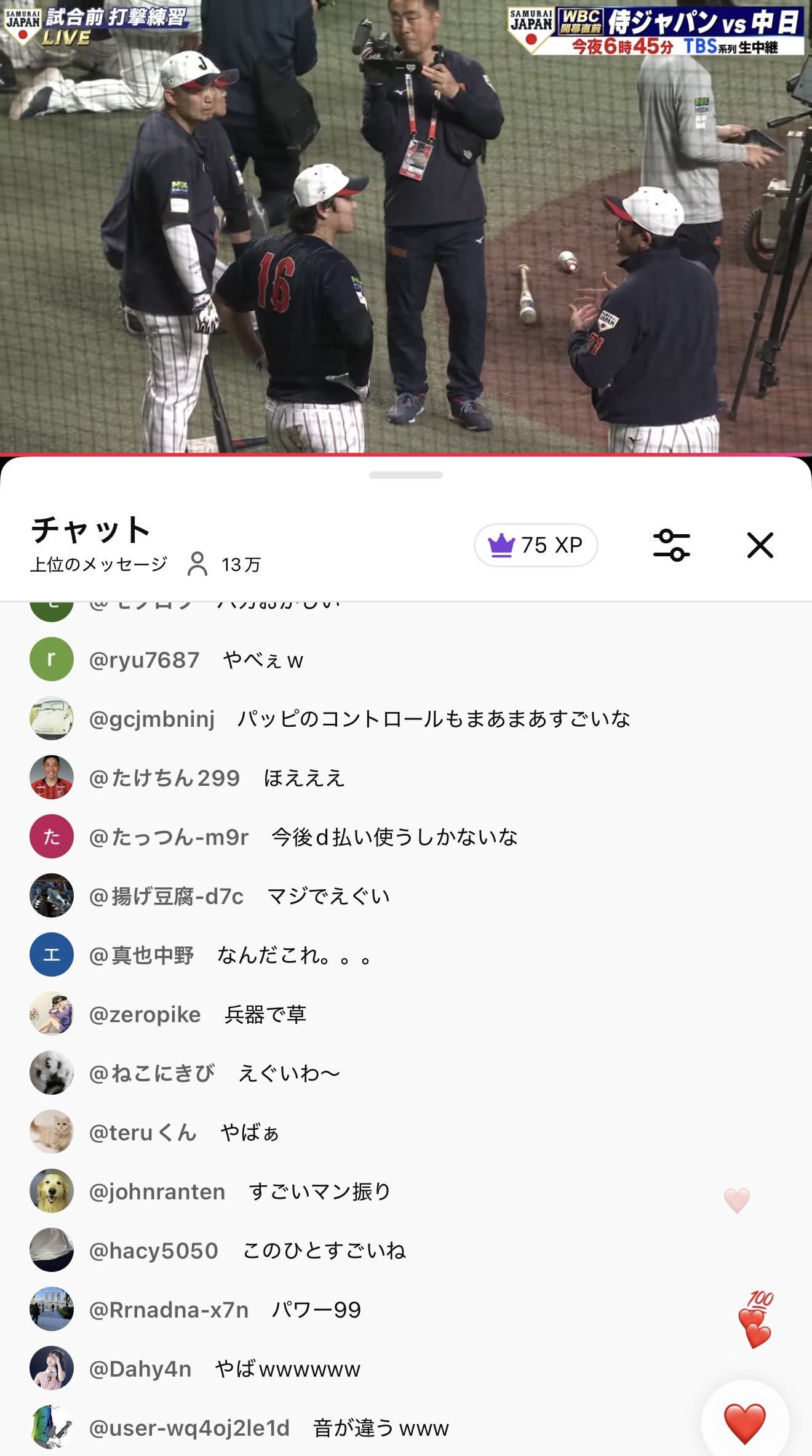Select the comment by @hacy5050
Screen dimensions: 812x1456
247,1251
